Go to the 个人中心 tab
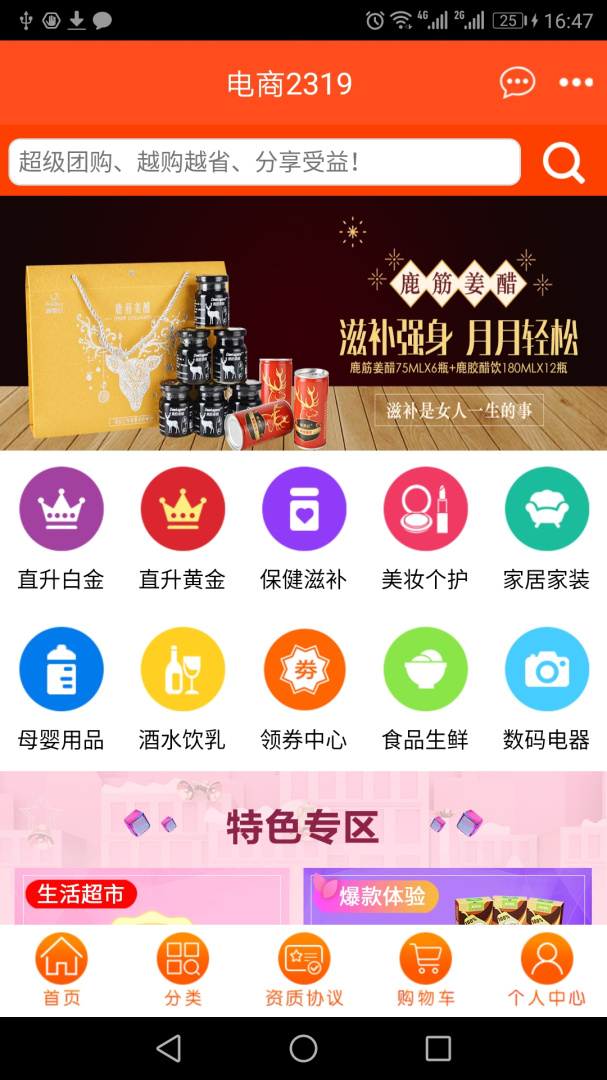The height and width of the screenshot is (1080, 607). [546, 970]
